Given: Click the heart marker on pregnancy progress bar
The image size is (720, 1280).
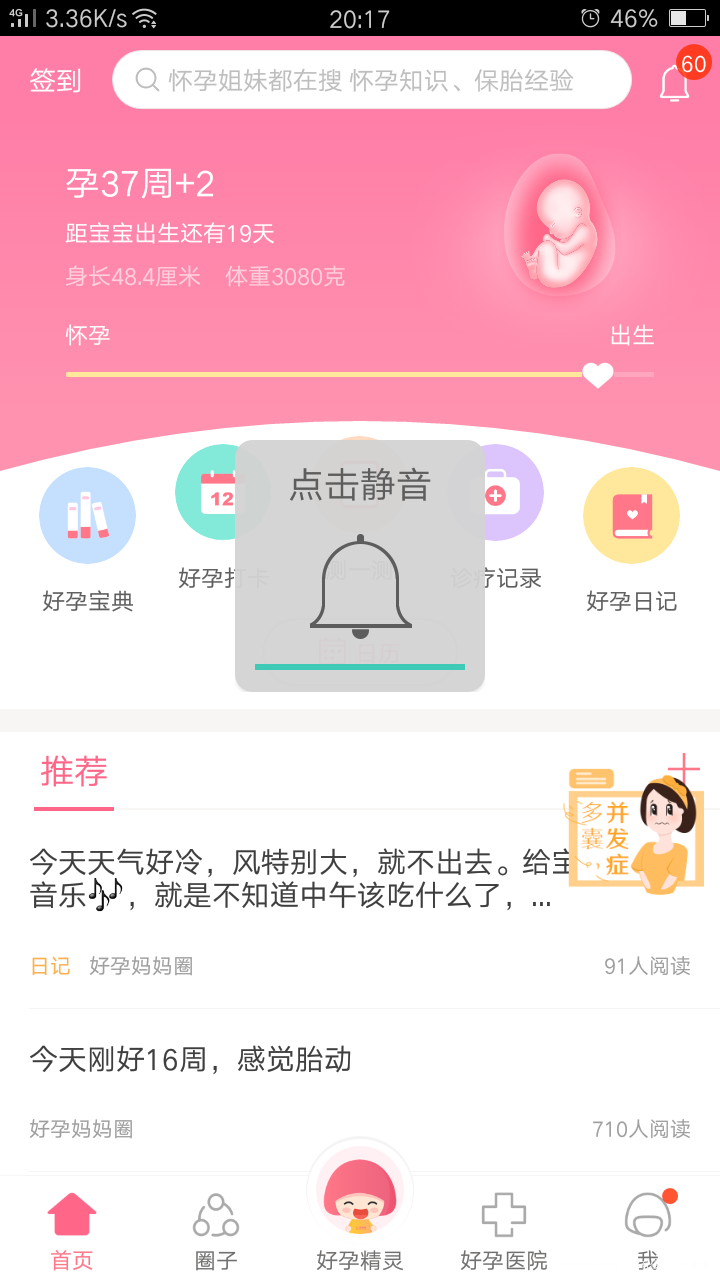Looking at the screenshot, I should pos(598,375).
